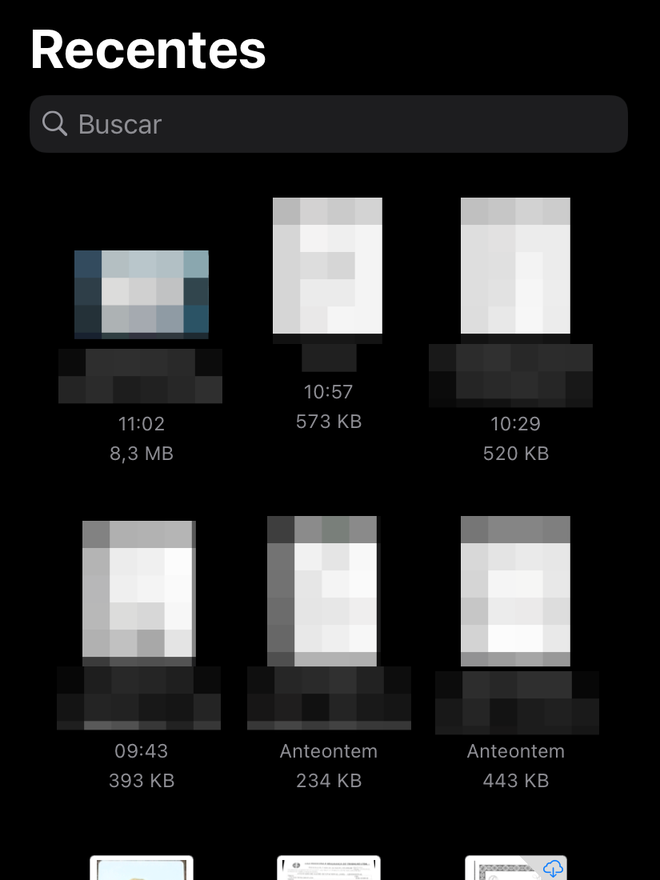This screenshot has width=660, height=880.
Task: Open the 573 KB file from 10:57
Action: click(x=328, y=266)
